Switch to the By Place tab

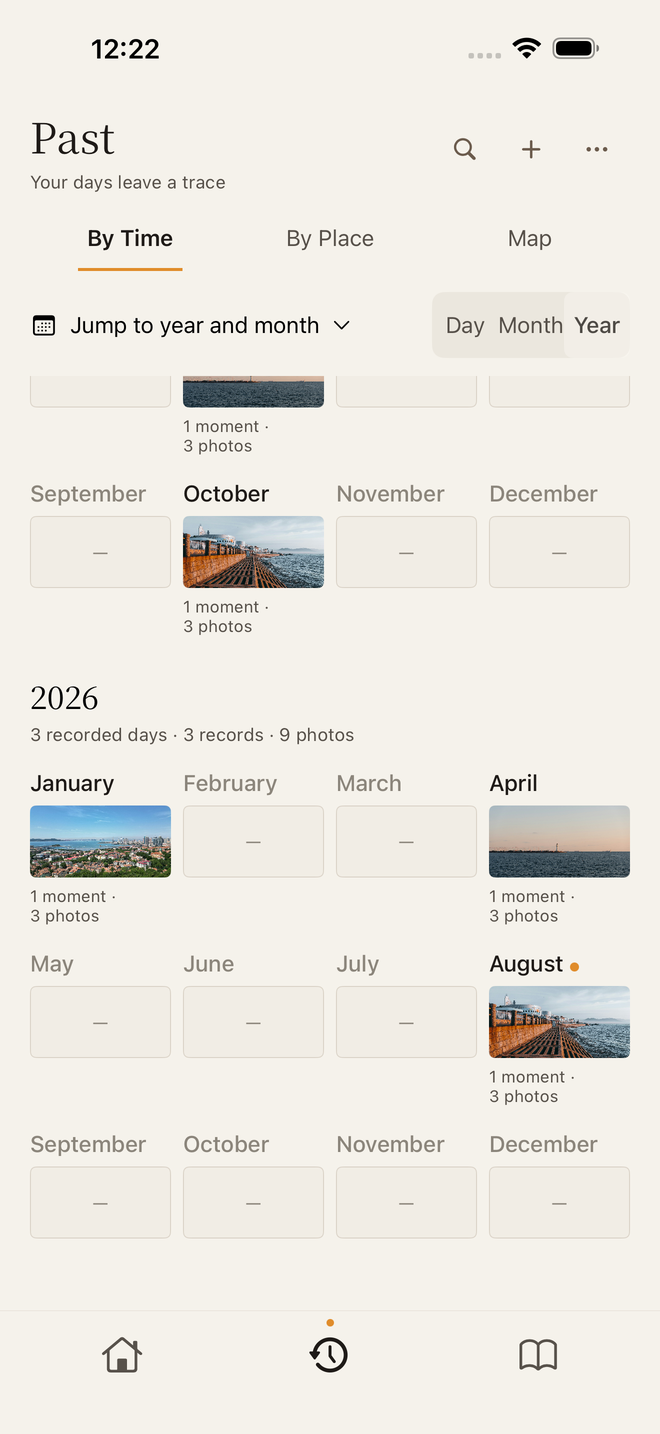coord(330,238)
